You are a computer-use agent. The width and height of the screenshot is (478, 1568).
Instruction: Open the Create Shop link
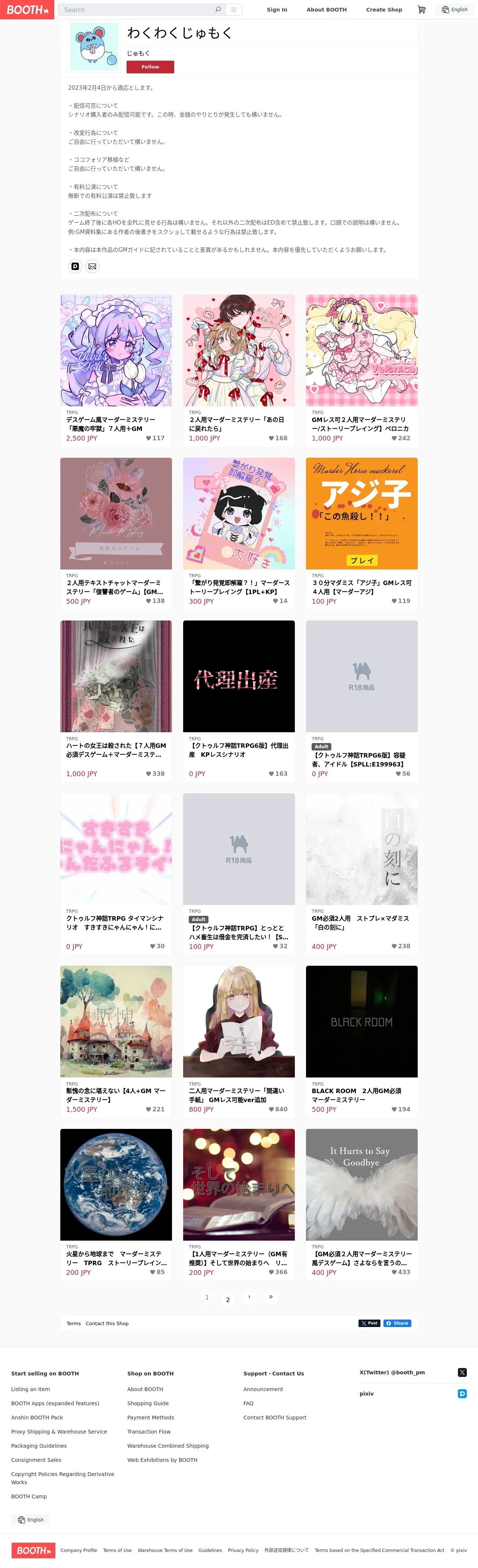coord(384,10)
